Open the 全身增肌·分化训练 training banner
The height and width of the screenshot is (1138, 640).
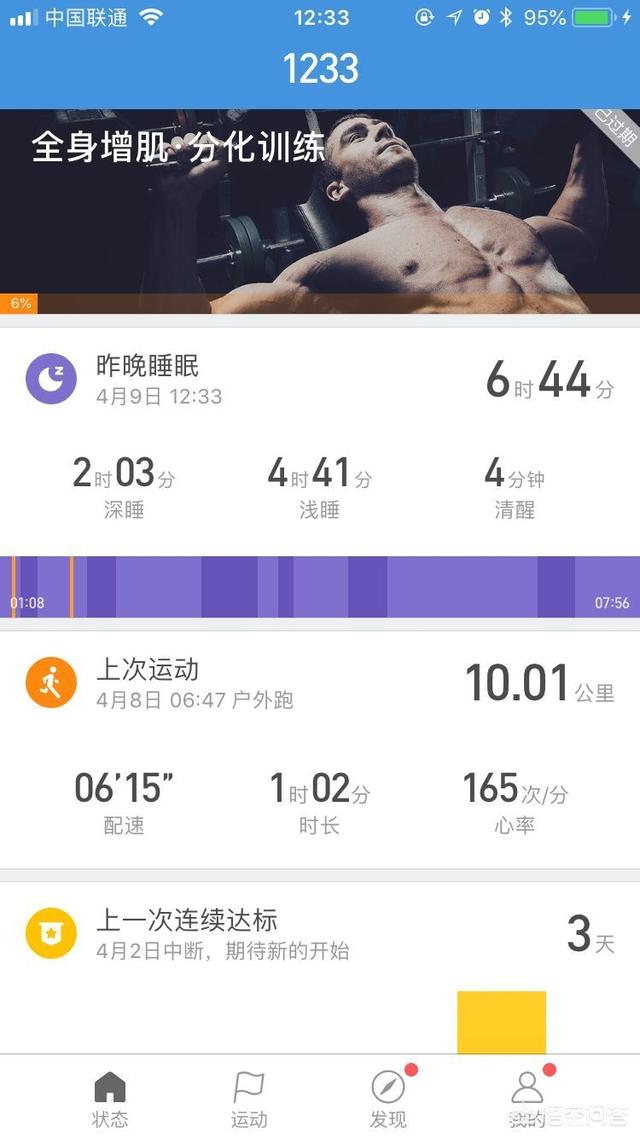320,211
